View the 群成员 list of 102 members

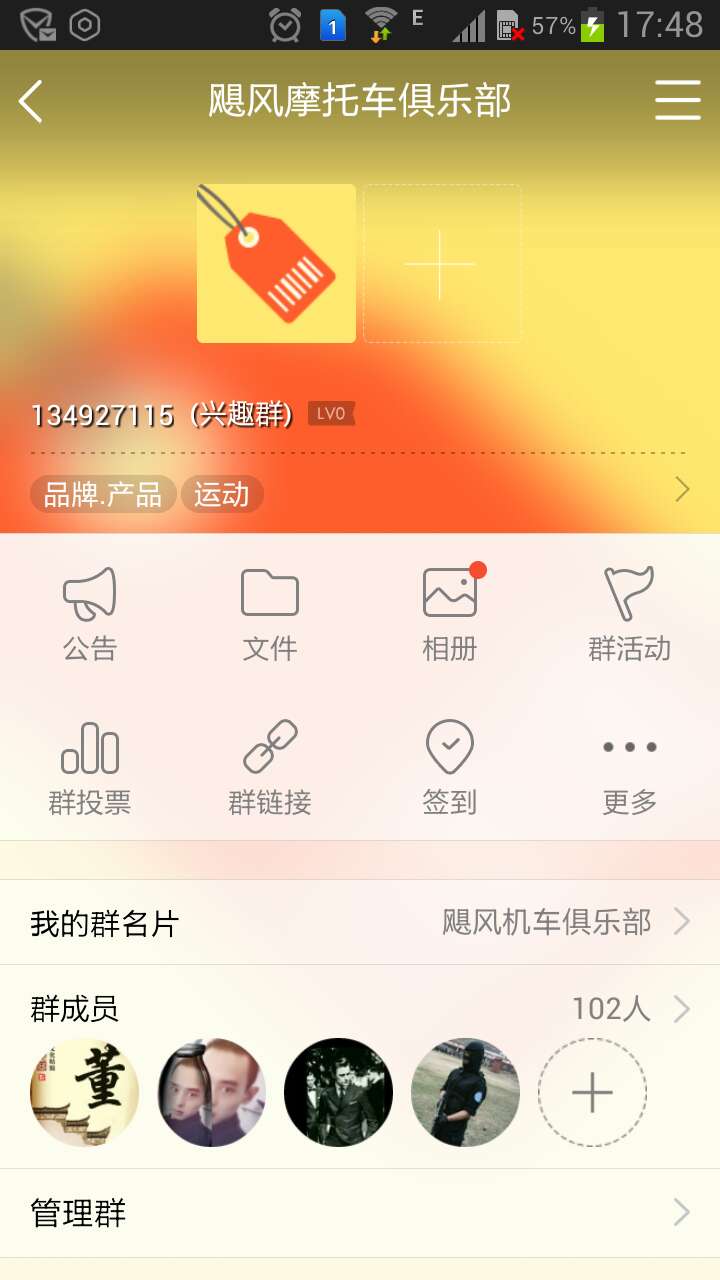point(360,1008)
